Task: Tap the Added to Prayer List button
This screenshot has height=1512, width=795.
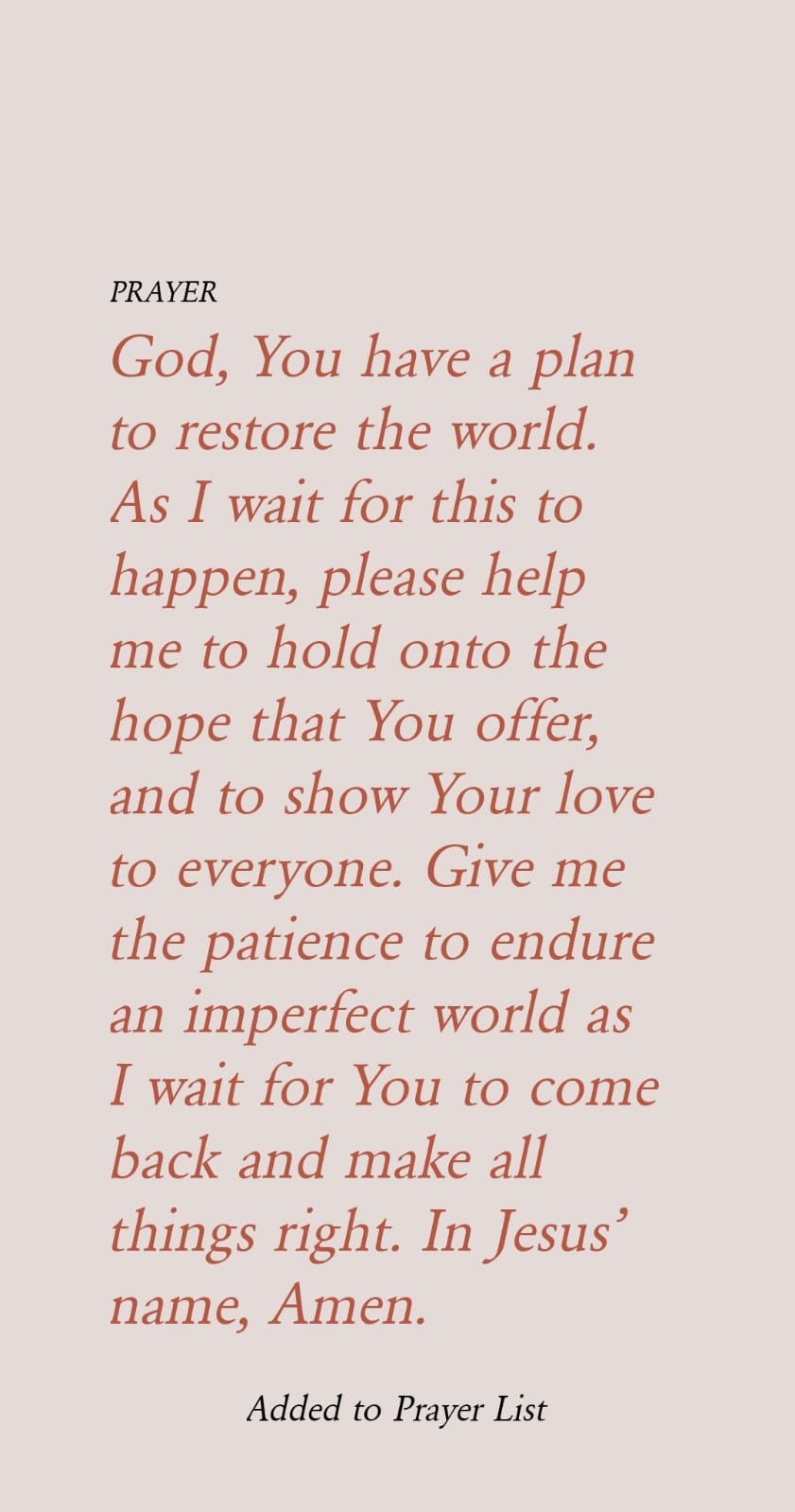Action: click(x=397, y=1410)
